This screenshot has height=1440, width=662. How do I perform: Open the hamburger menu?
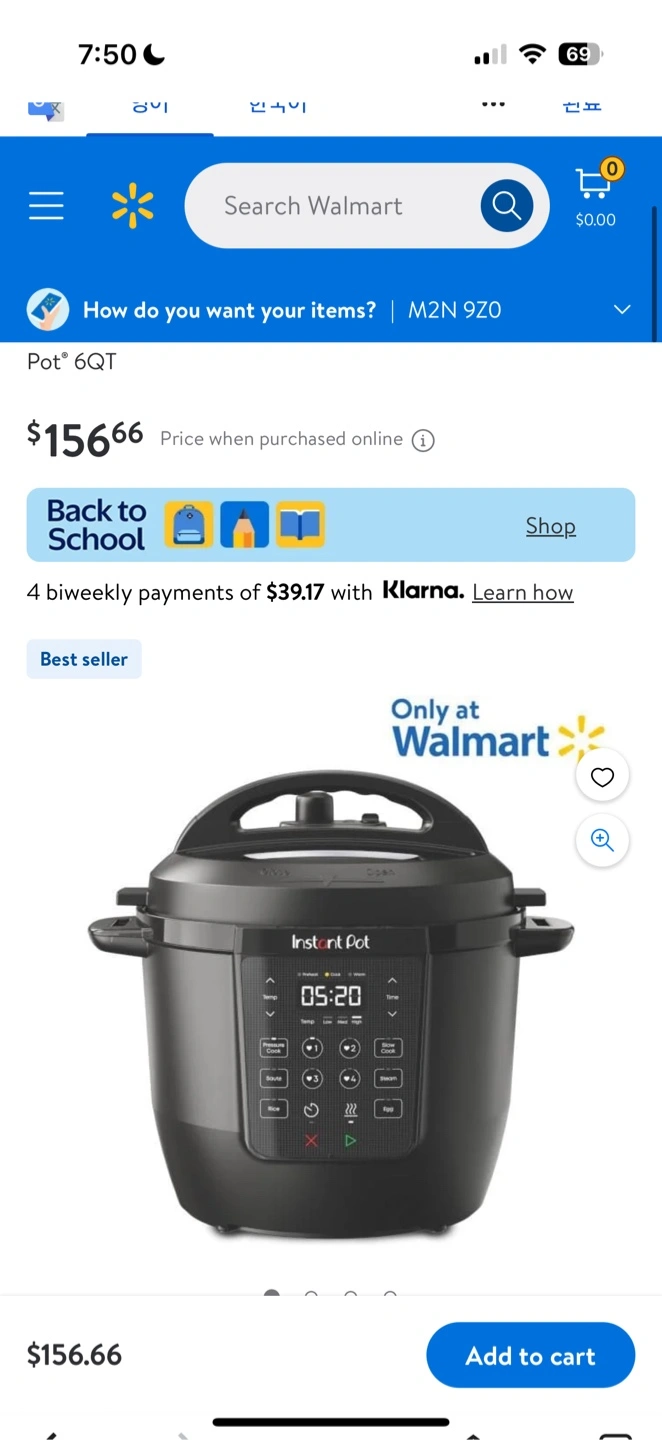click(46, 206)
